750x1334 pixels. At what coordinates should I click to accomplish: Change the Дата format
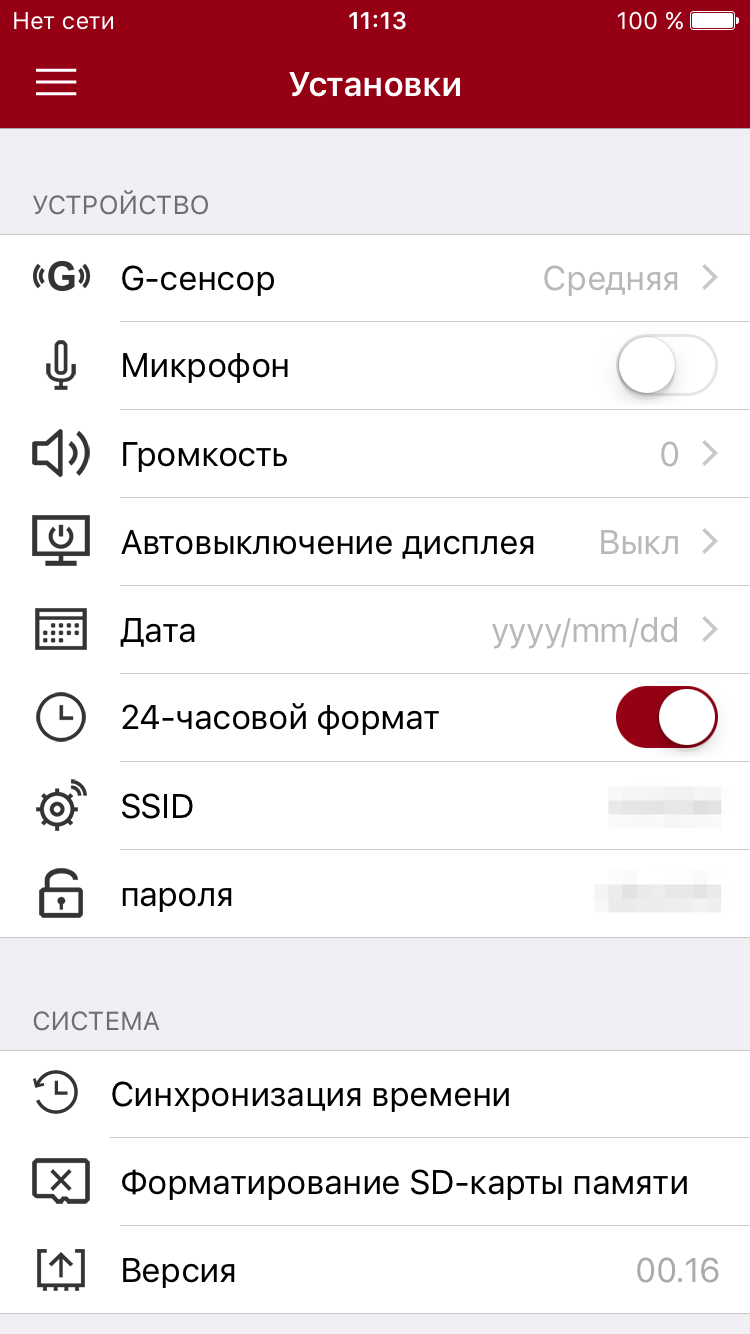click(375, 631)
